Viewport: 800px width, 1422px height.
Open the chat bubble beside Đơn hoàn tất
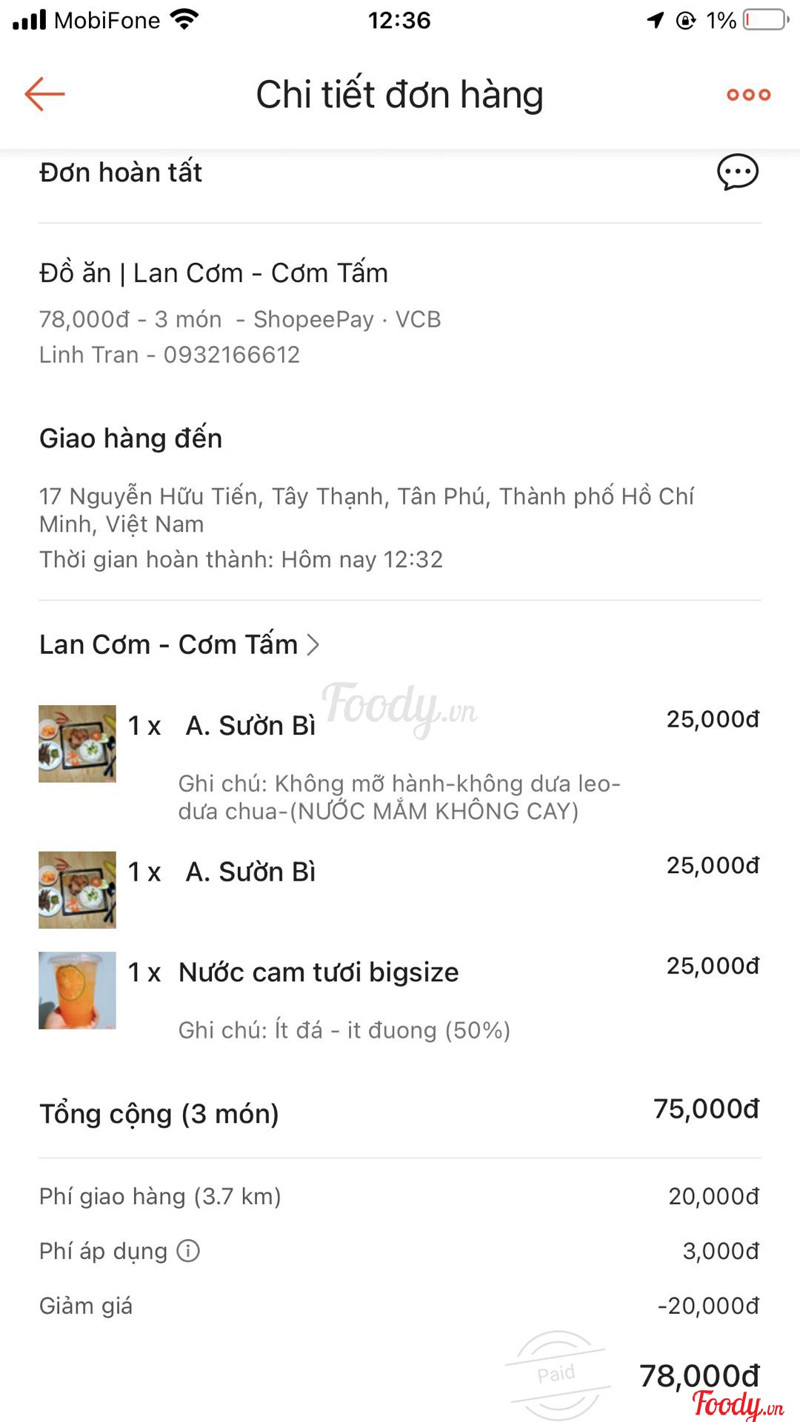[x=738, y=172]
